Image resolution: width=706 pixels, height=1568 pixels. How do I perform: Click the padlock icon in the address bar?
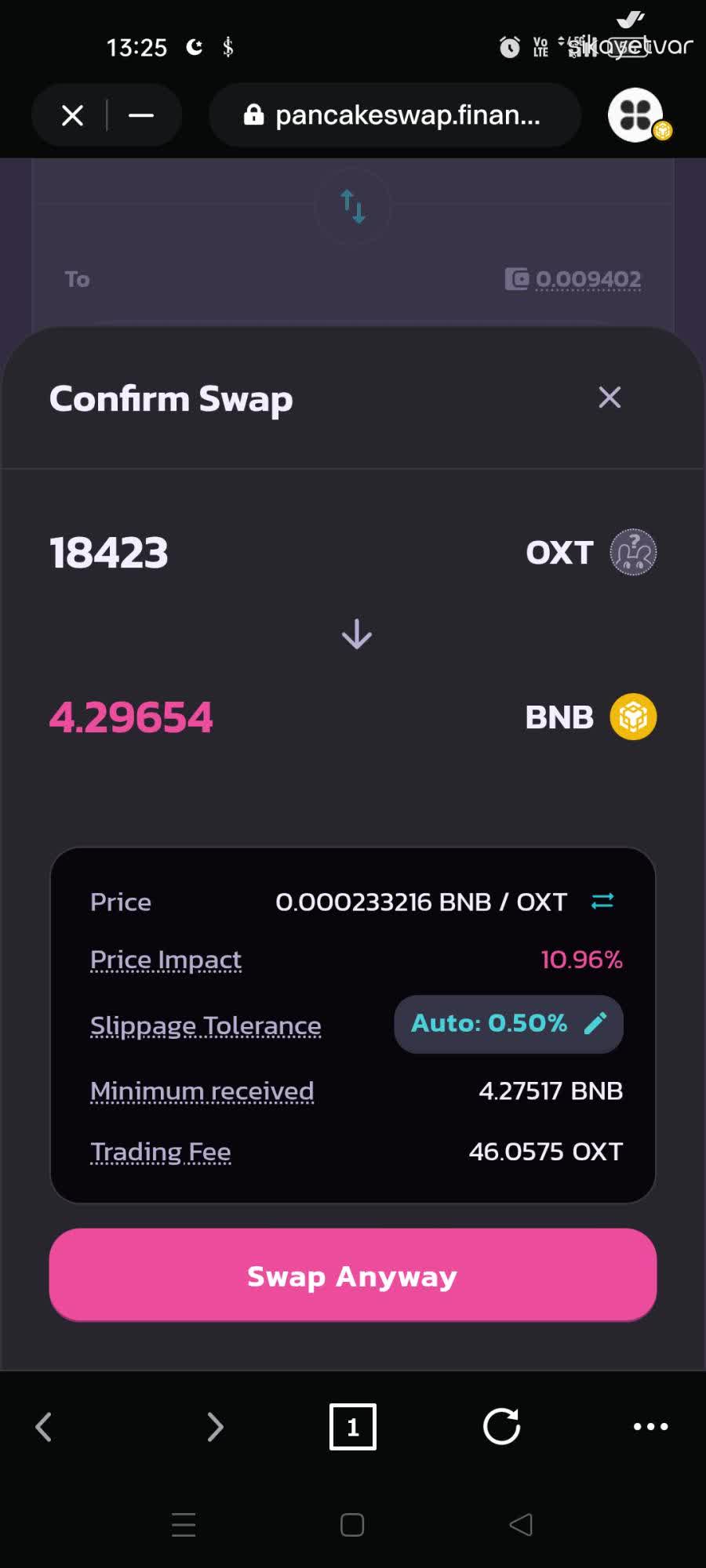253,114
